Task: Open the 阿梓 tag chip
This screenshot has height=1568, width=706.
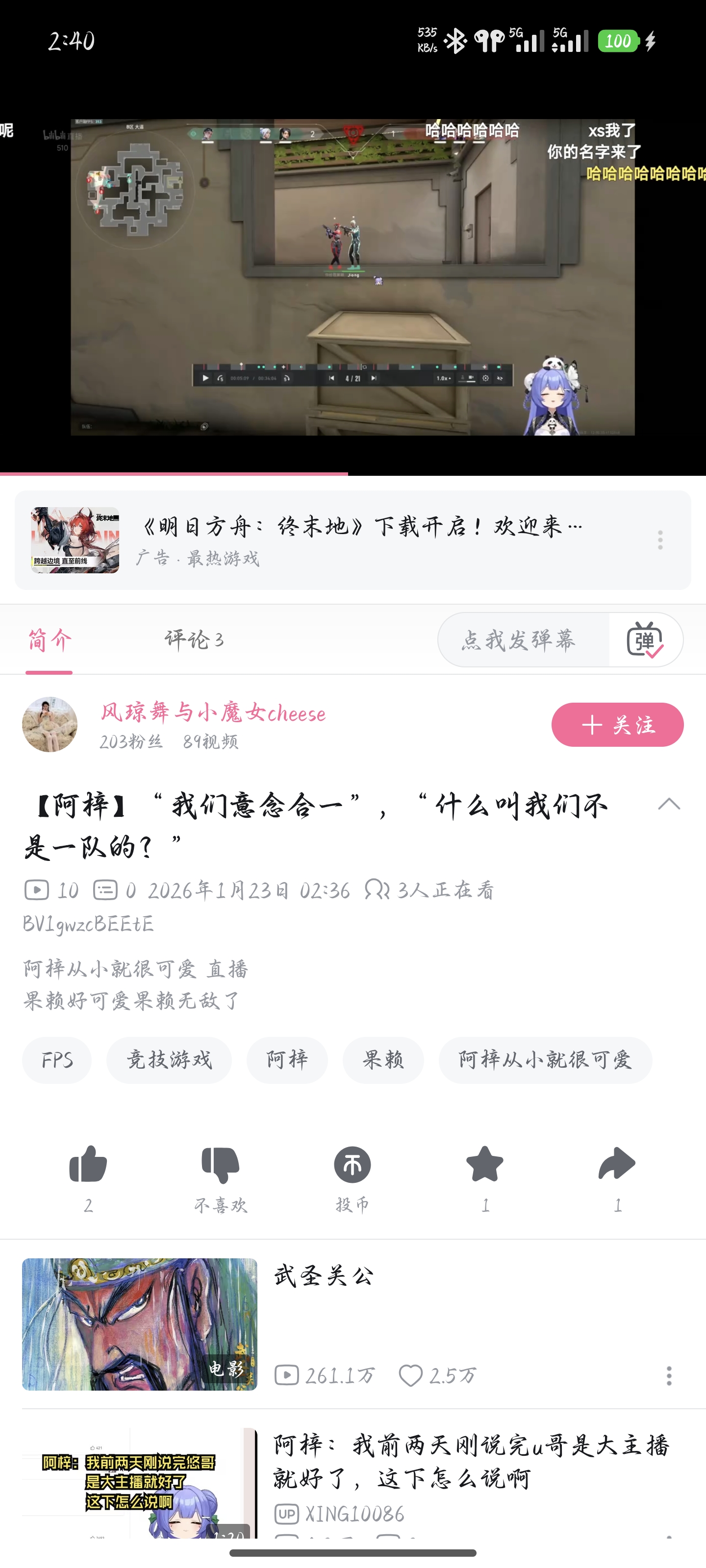Action: click(x=287, y=1060)
